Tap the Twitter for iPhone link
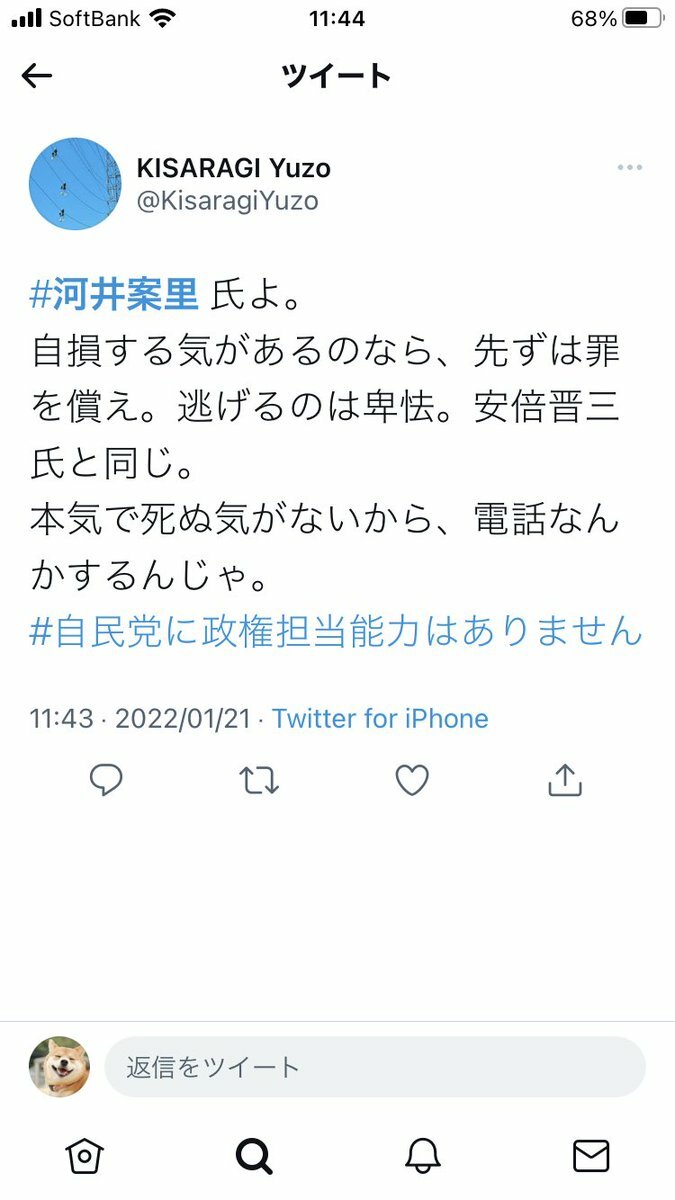Screen dimensions: 675x1200 pyautogui.click(x=380, y=718)
